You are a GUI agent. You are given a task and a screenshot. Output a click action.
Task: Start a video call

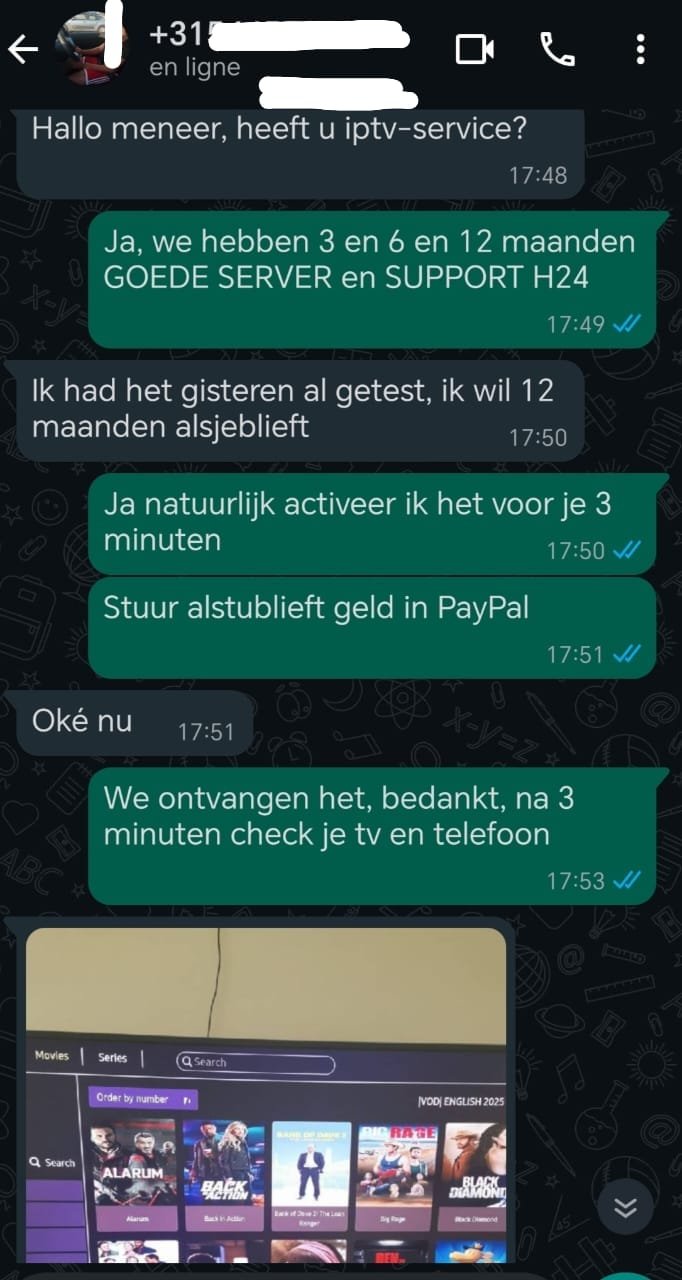(x=475, y=49)
